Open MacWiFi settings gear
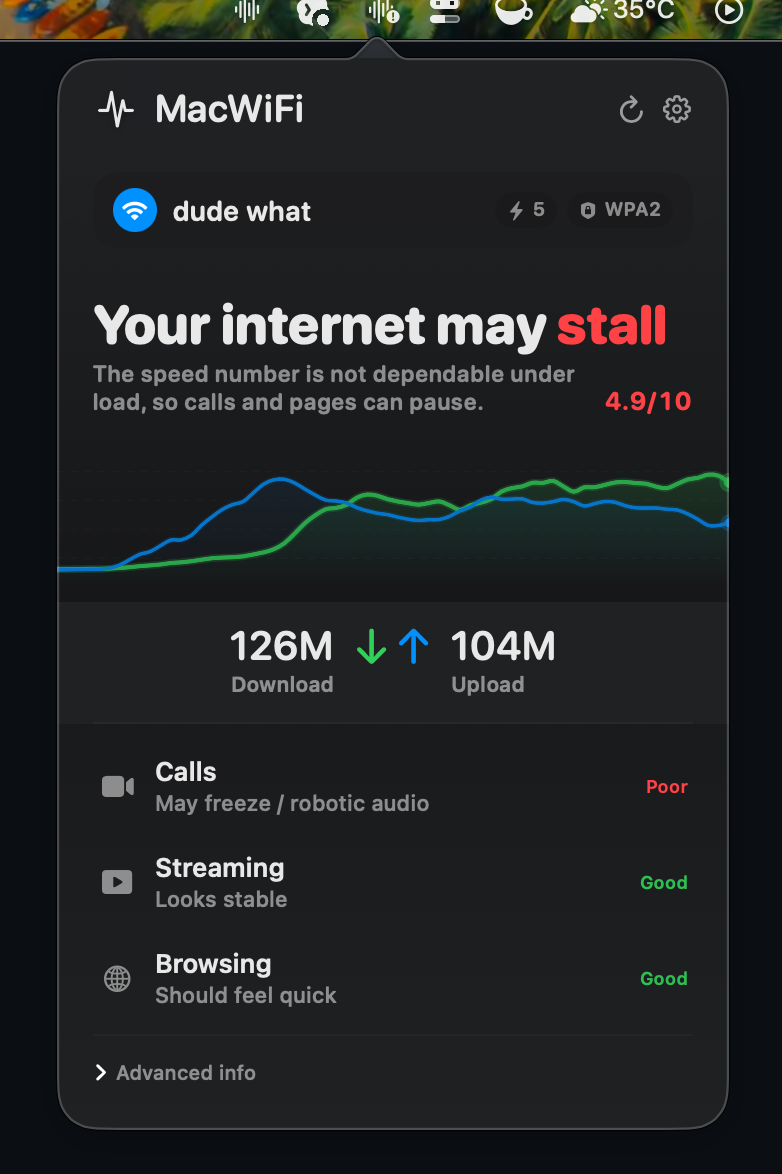This screenshot has height=1174, width=782. point(677,110)
